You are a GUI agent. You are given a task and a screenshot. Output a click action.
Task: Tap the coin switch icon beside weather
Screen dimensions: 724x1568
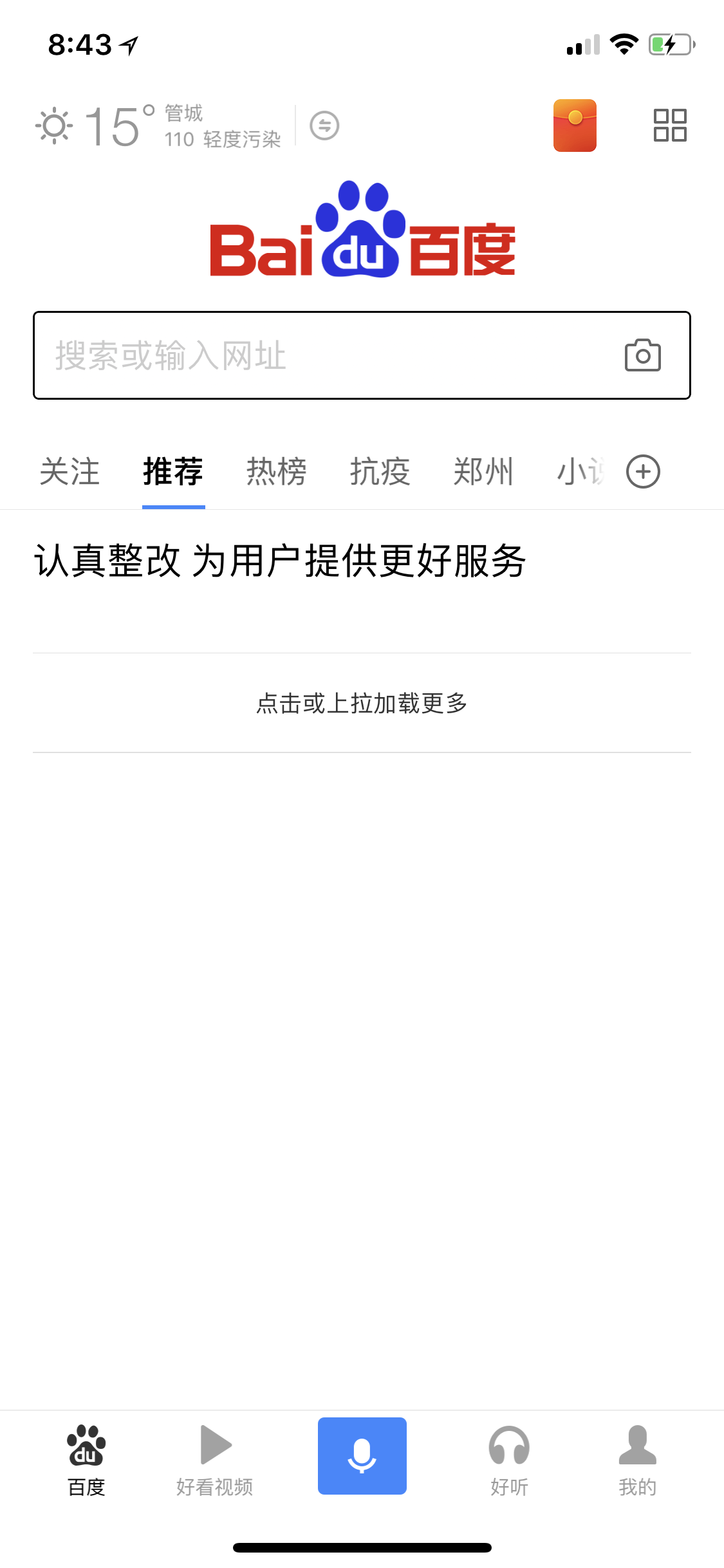click(324, 126)
